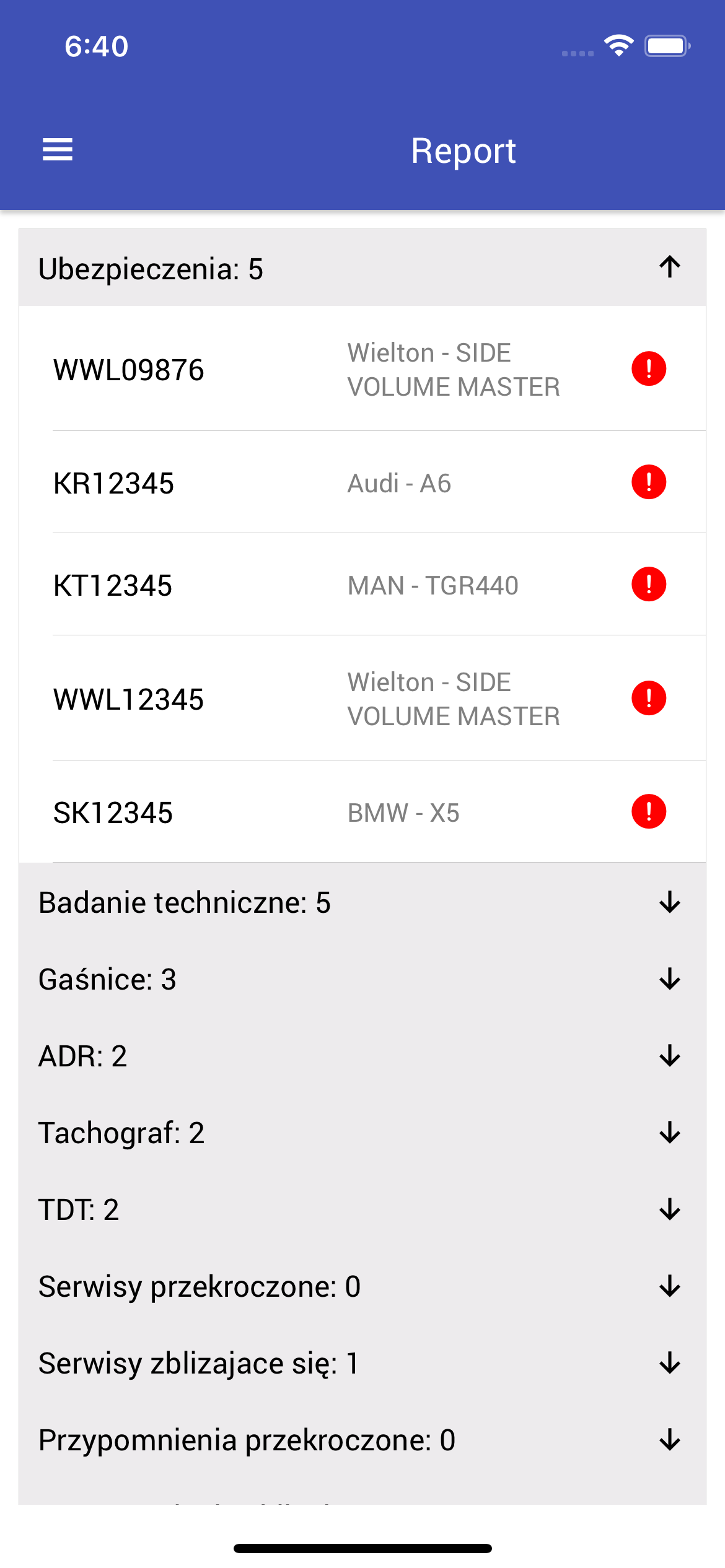Click the red alert icon for WWL09876
The width and height of the screenshot is (725, 1568).
click(648, 368)
